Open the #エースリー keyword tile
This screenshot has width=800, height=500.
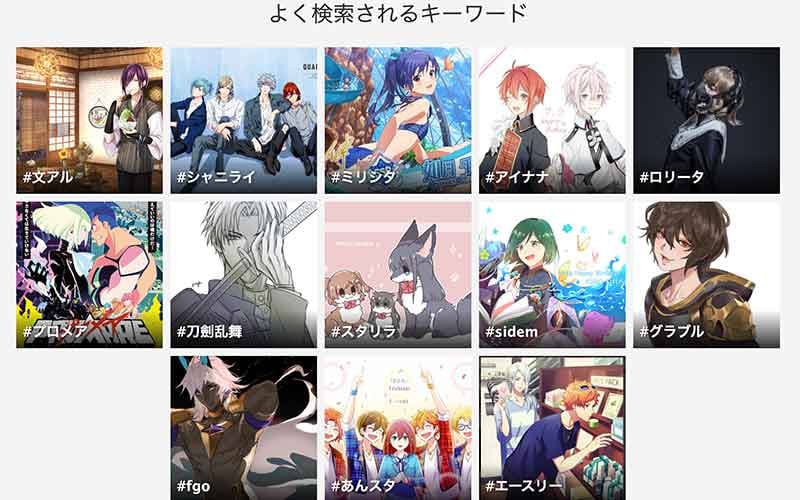552,428
